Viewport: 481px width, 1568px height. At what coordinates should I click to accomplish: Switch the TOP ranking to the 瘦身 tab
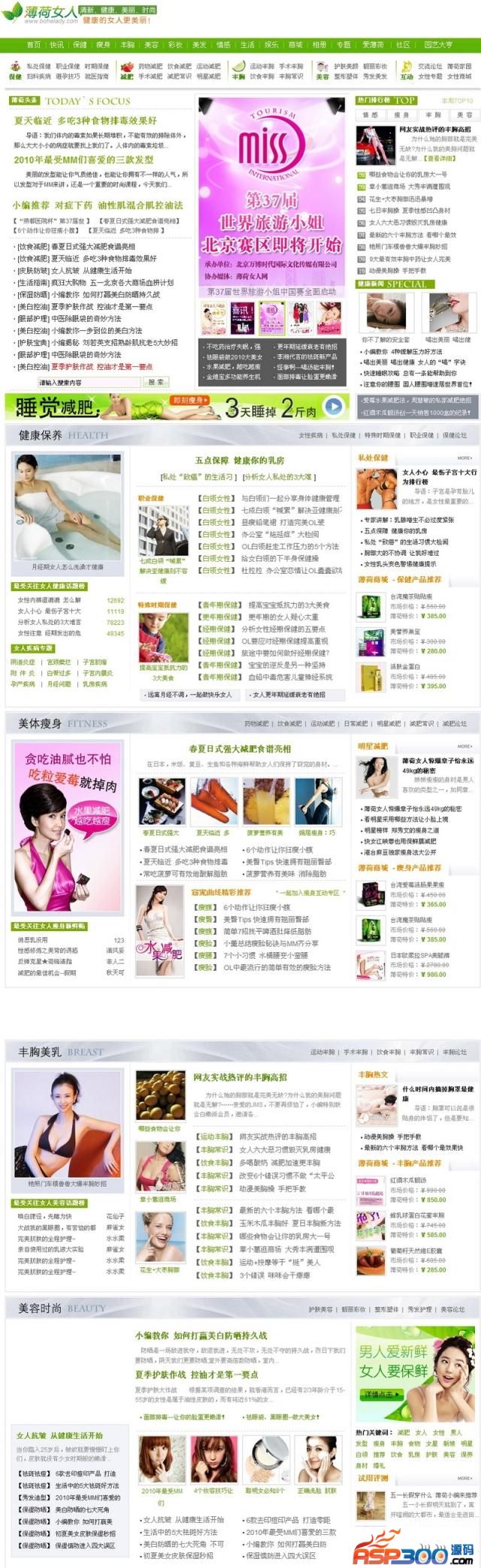coord(401,115)
